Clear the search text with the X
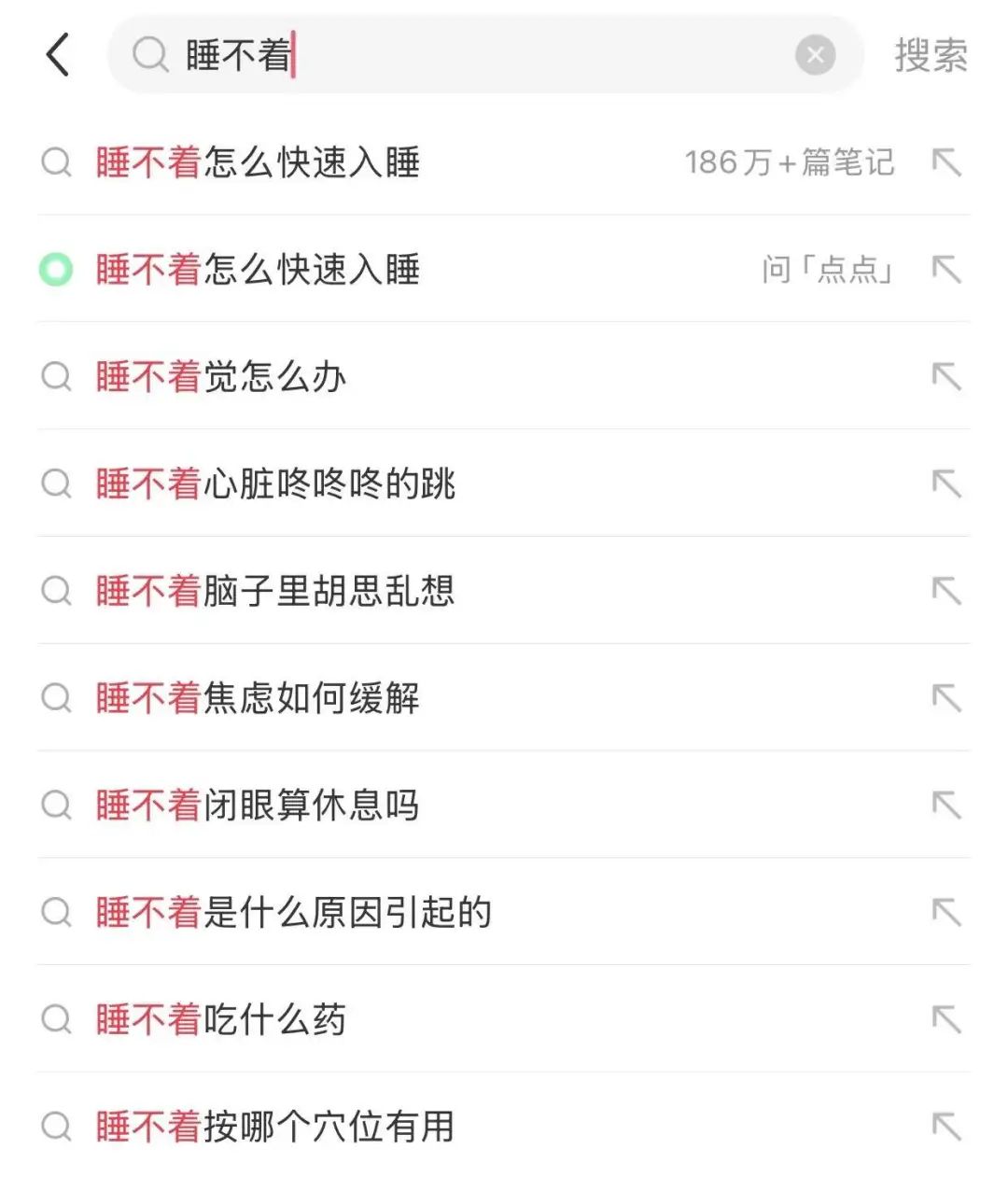 815,55
